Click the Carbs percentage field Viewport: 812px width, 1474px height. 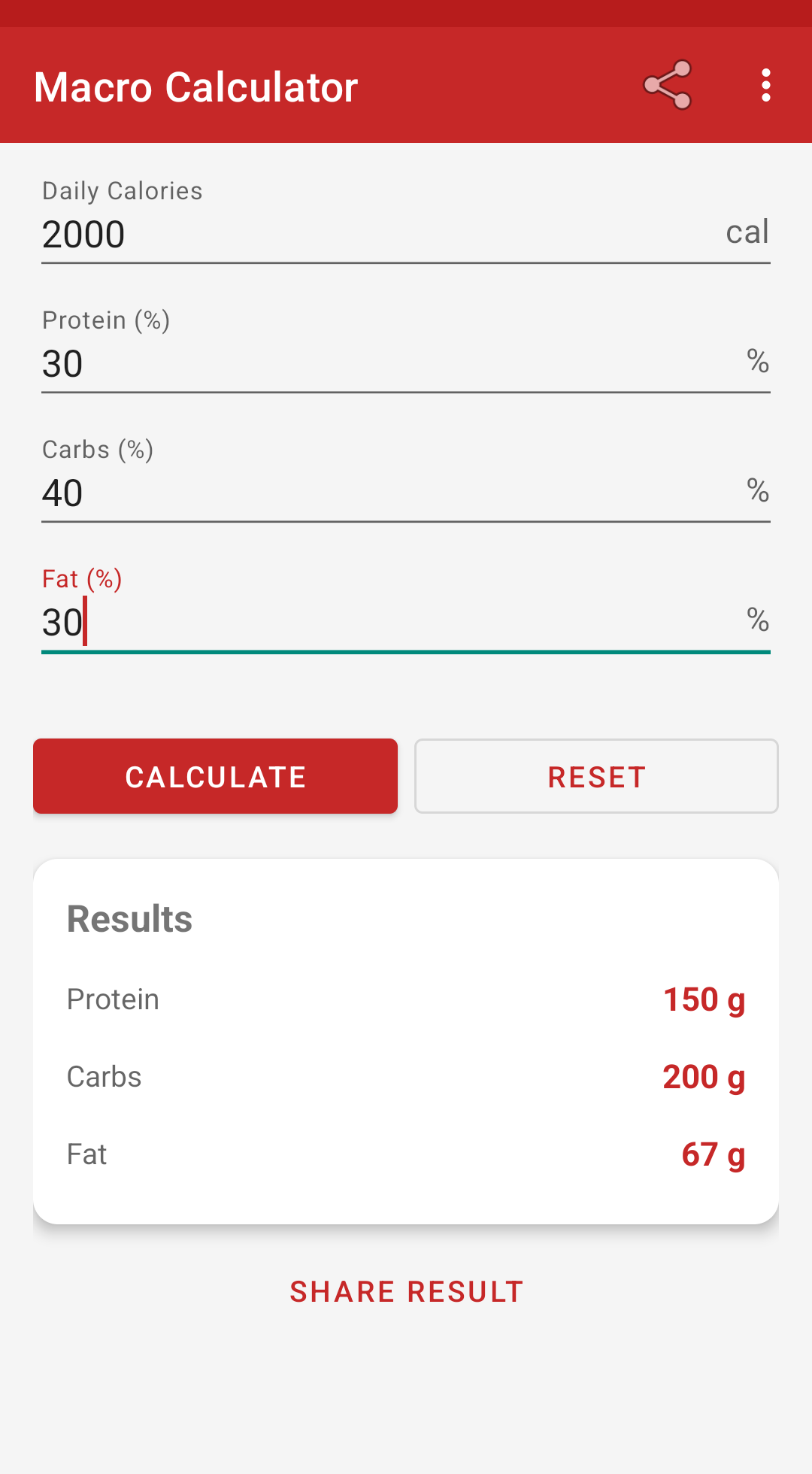(301, 492)
